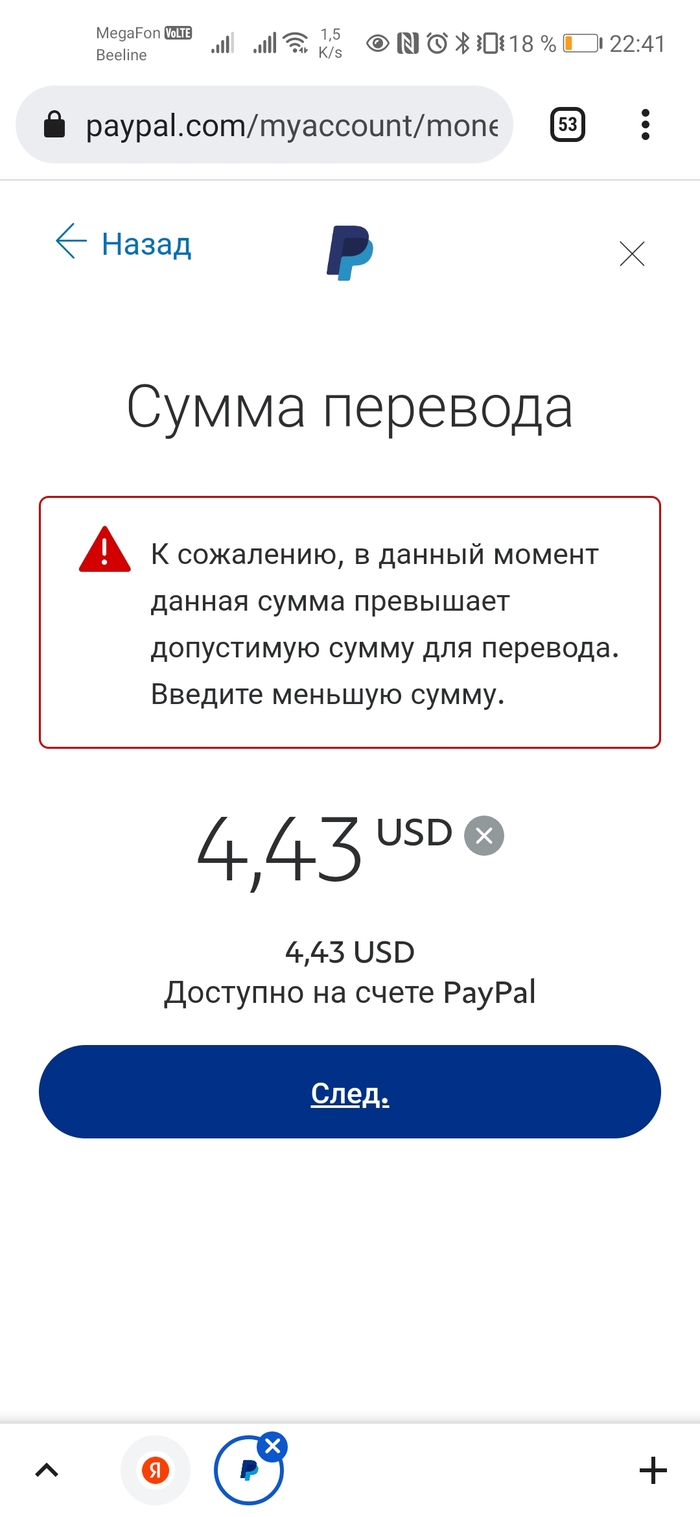The height and width of the screenshot is (1517, 700).
Task: Close the PayPal tab
Action: click(272, 1446)
